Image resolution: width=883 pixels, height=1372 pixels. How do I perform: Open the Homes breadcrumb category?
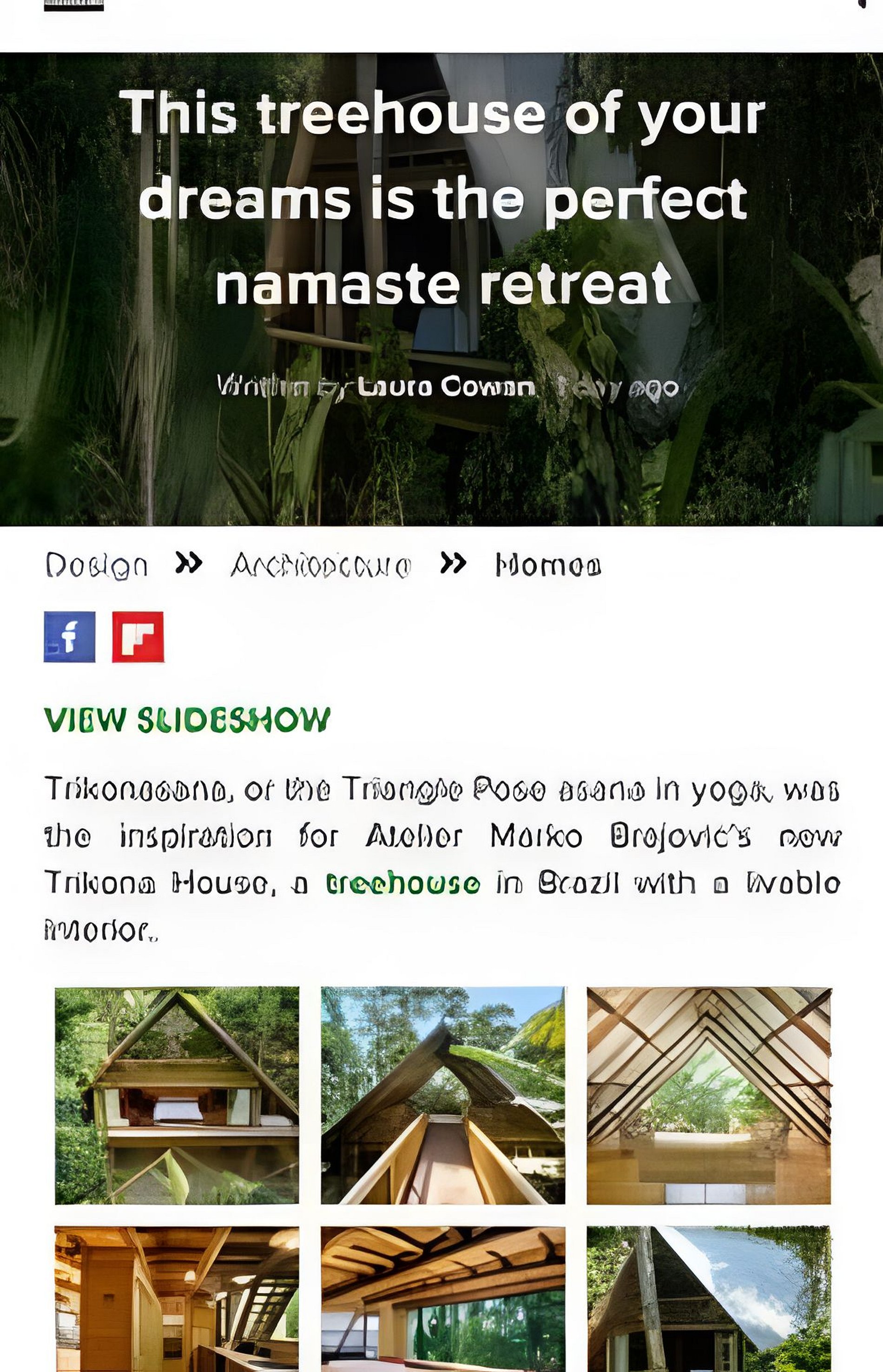tap(547, 565)
